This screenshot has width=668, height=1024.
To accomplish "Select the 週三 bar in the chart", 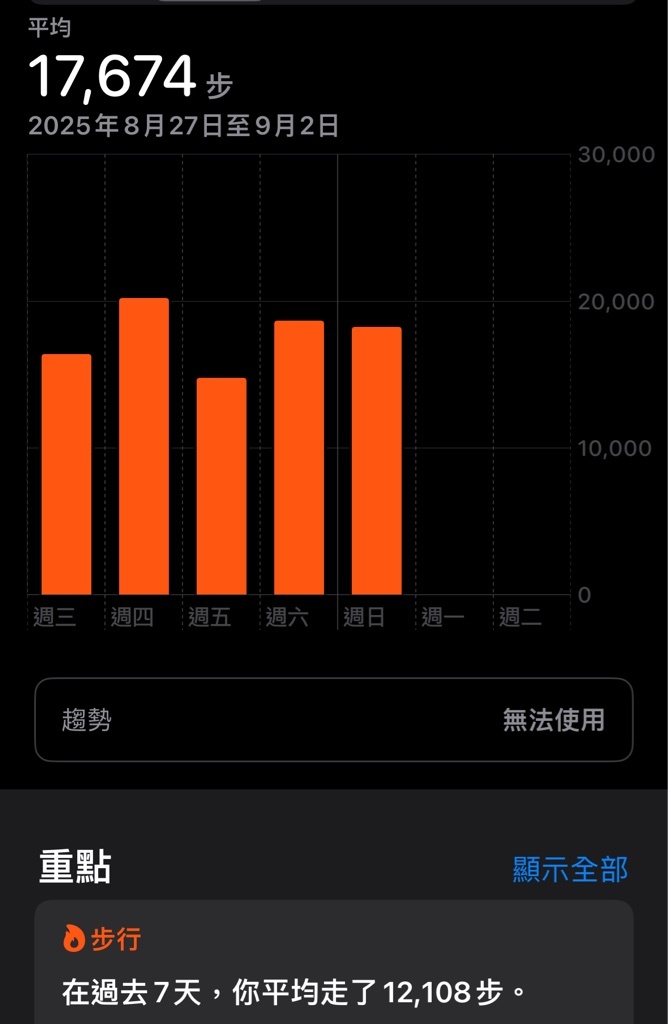I will tap(66, 474).
